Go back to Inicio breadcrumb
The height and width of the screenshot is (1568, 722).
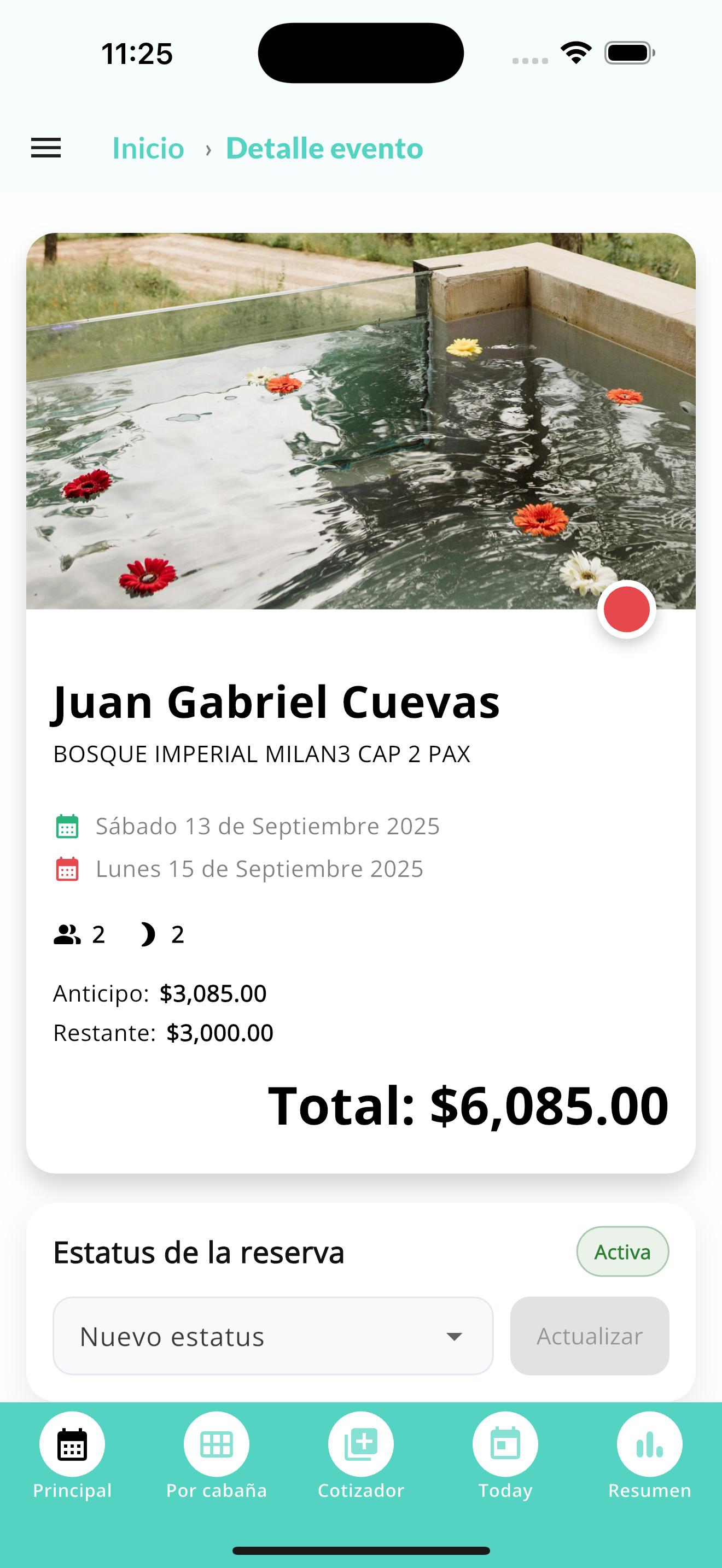click(148, 148)
